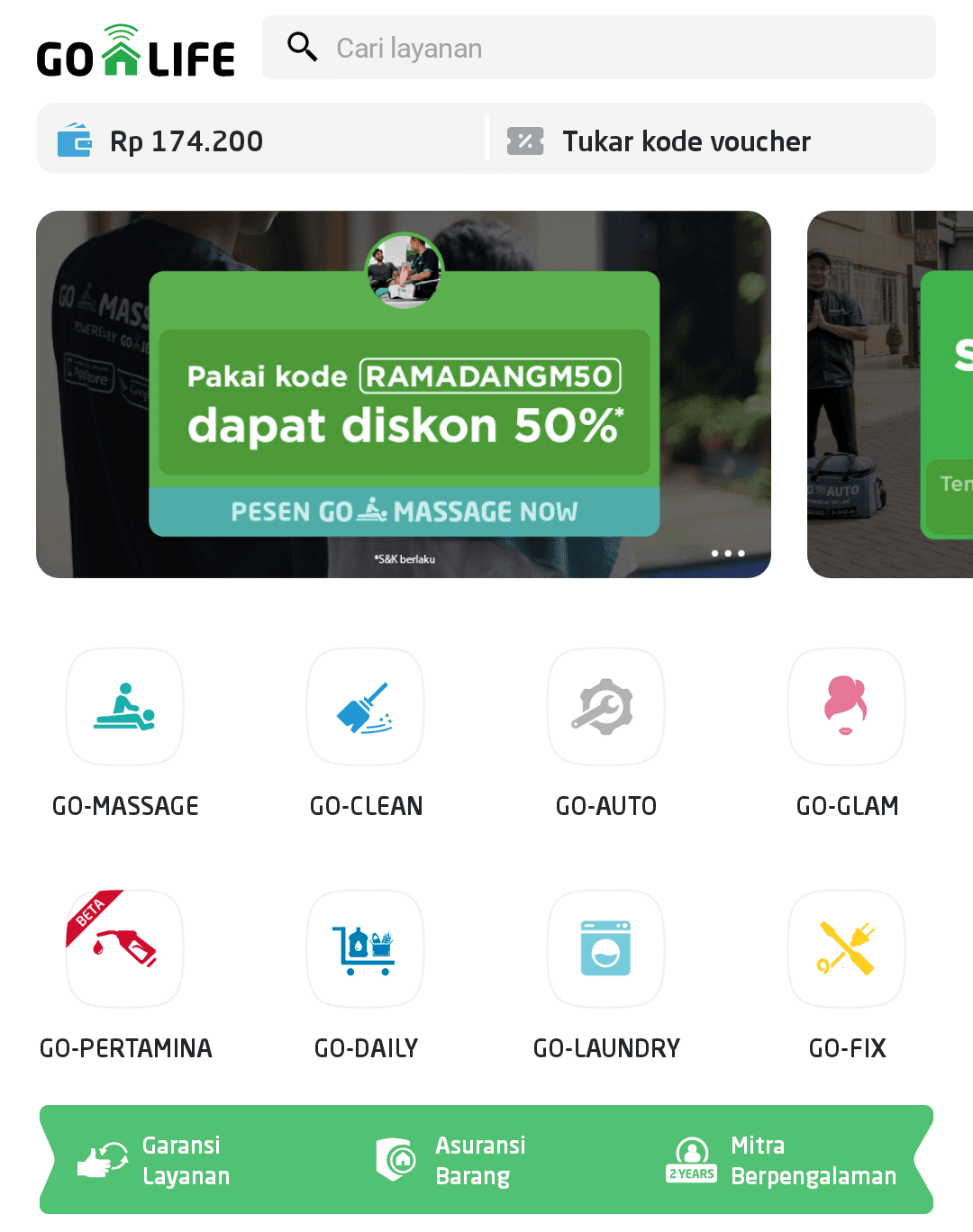Screen dimensions: 973x1232
Task: Open the voucher exchange icon
Action: point(525,140)
